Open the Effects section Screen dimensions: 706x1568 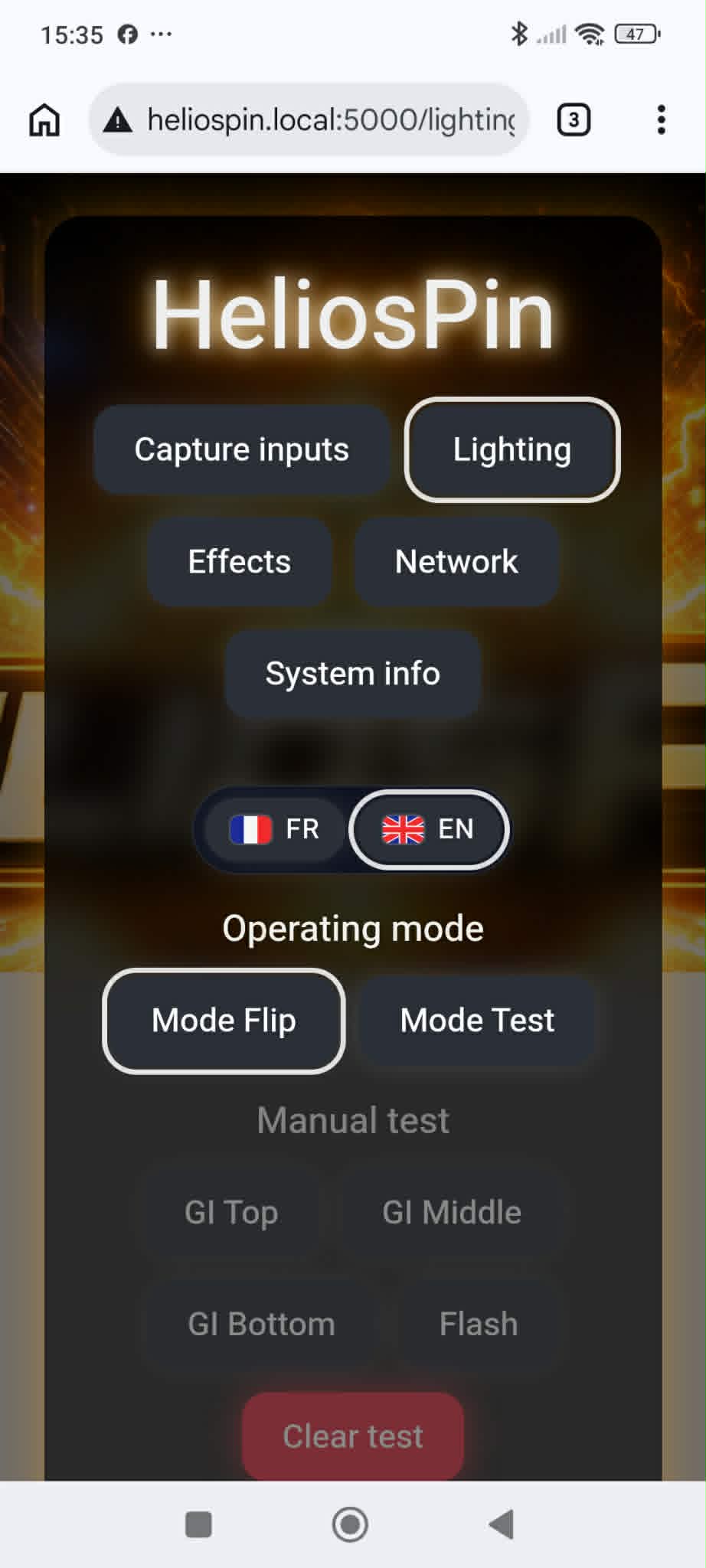tap(240, 561)
